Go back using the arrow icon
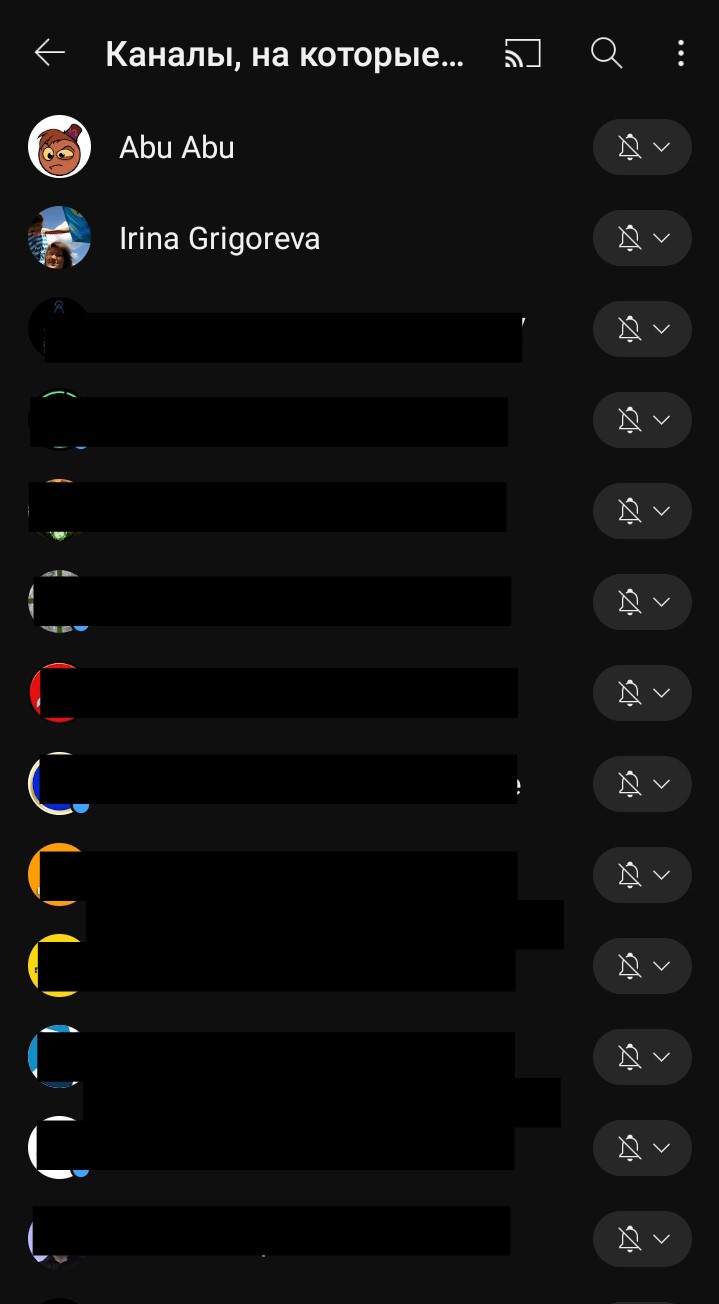 click(49, 53)
